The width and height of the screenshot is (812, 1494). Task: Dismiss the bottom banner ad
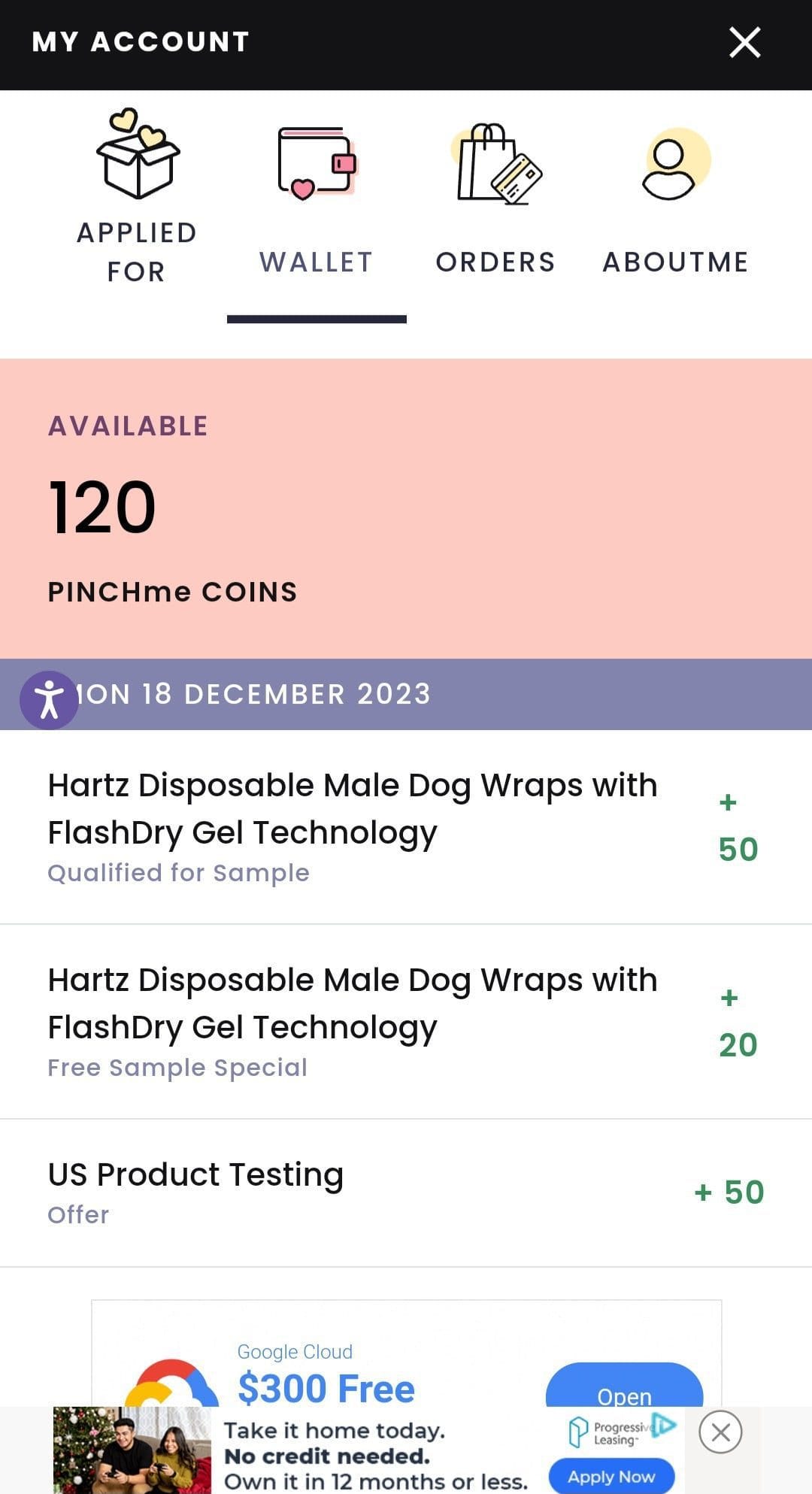click(720, 1432)
